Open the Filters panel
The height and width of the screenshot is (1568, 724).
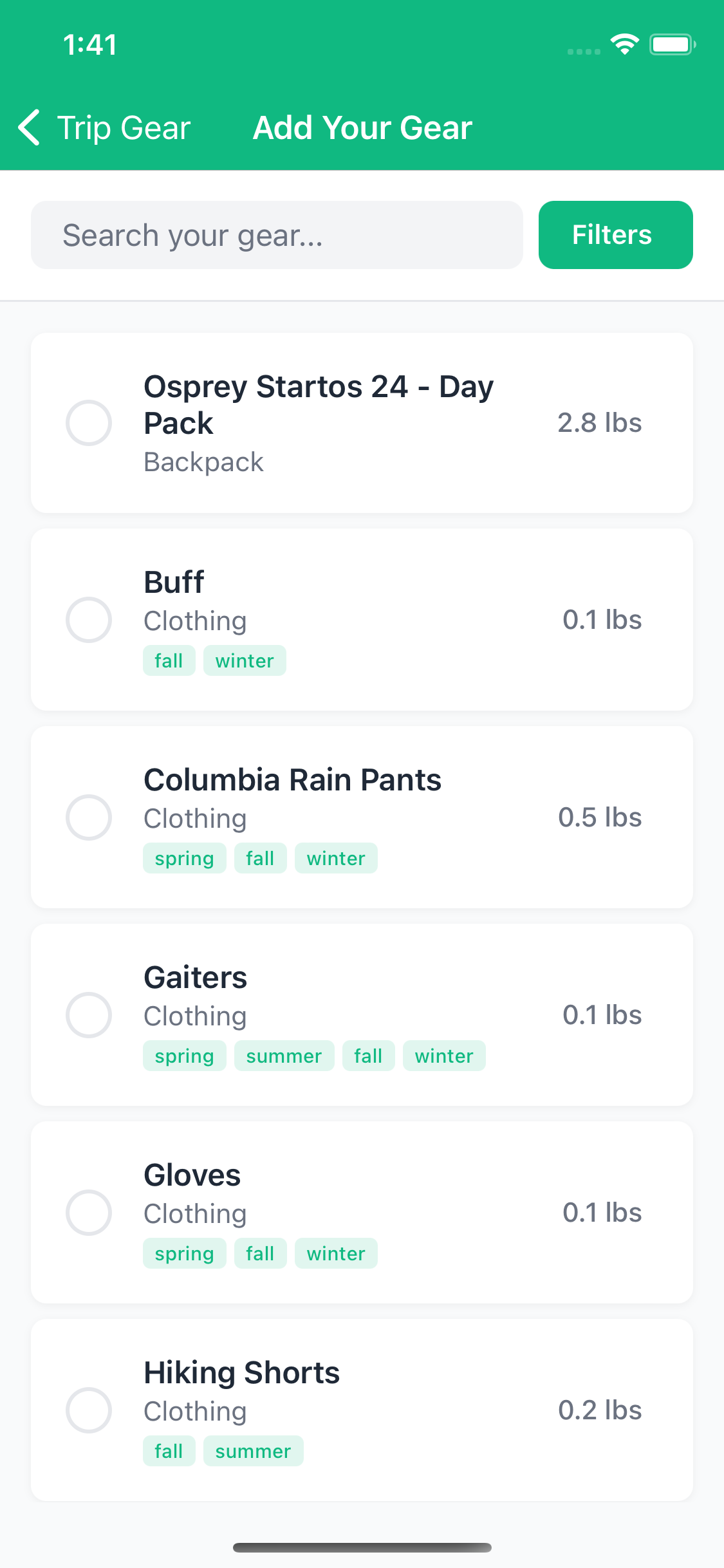click(615, 234)
